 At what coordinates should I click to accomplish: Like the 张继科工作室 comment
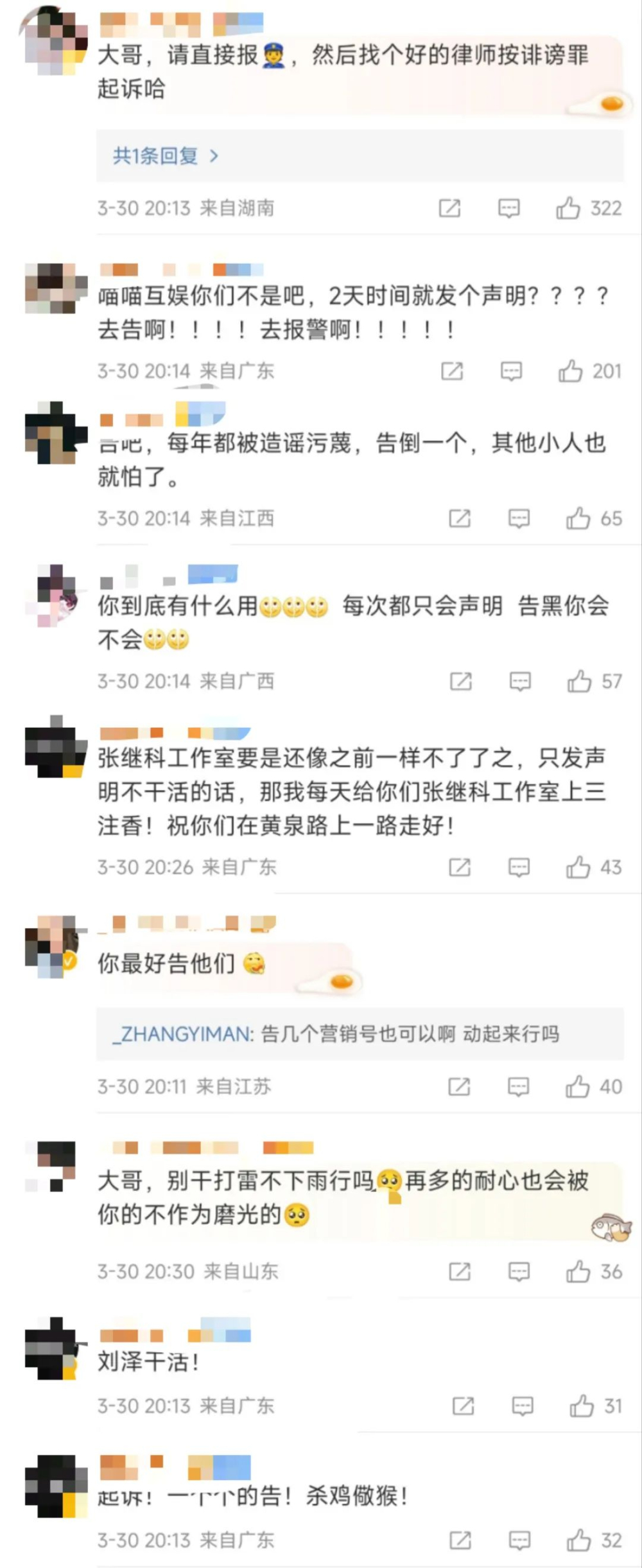point(580,867)
